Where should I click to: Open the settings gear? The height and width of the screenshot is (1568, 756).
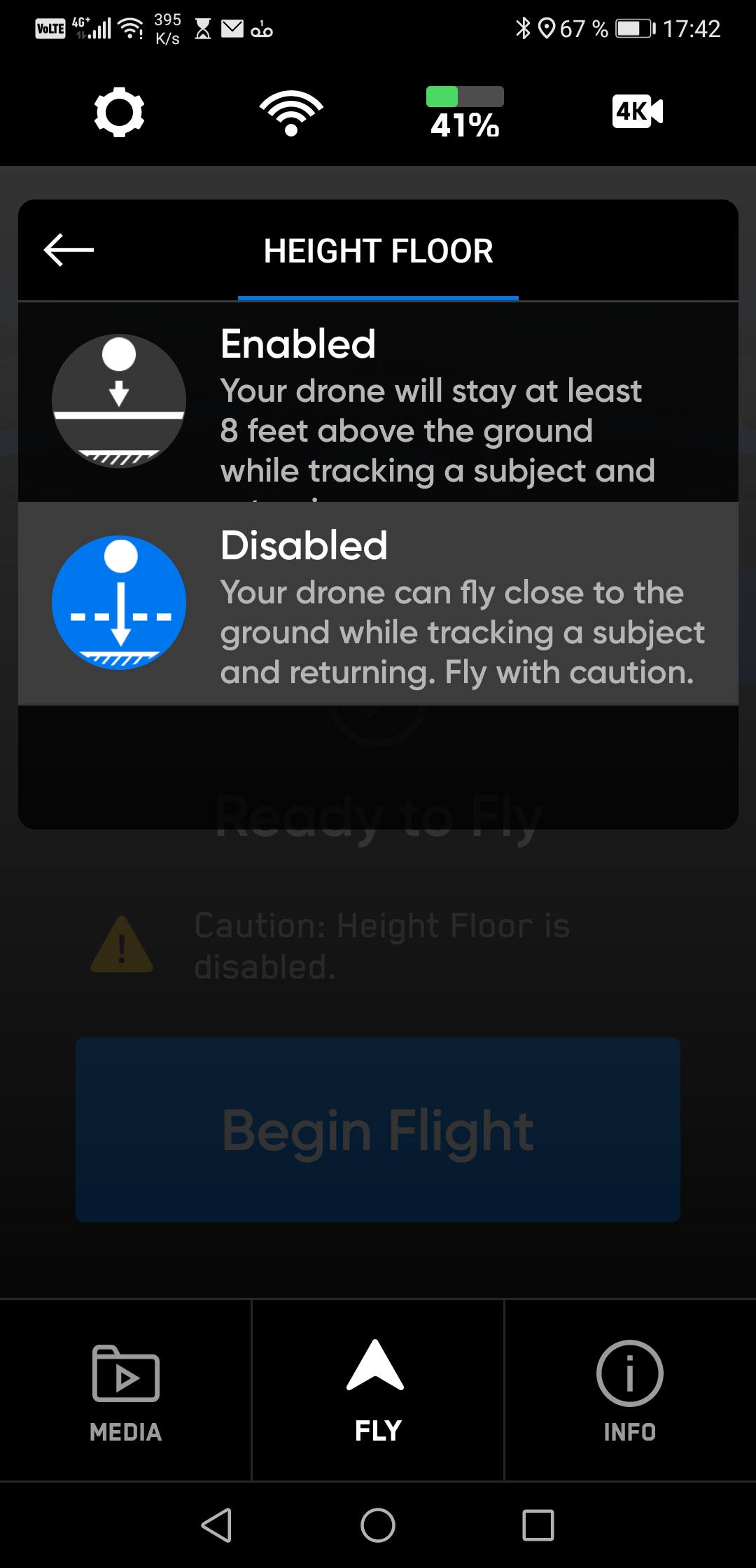[x=119, y=112]
